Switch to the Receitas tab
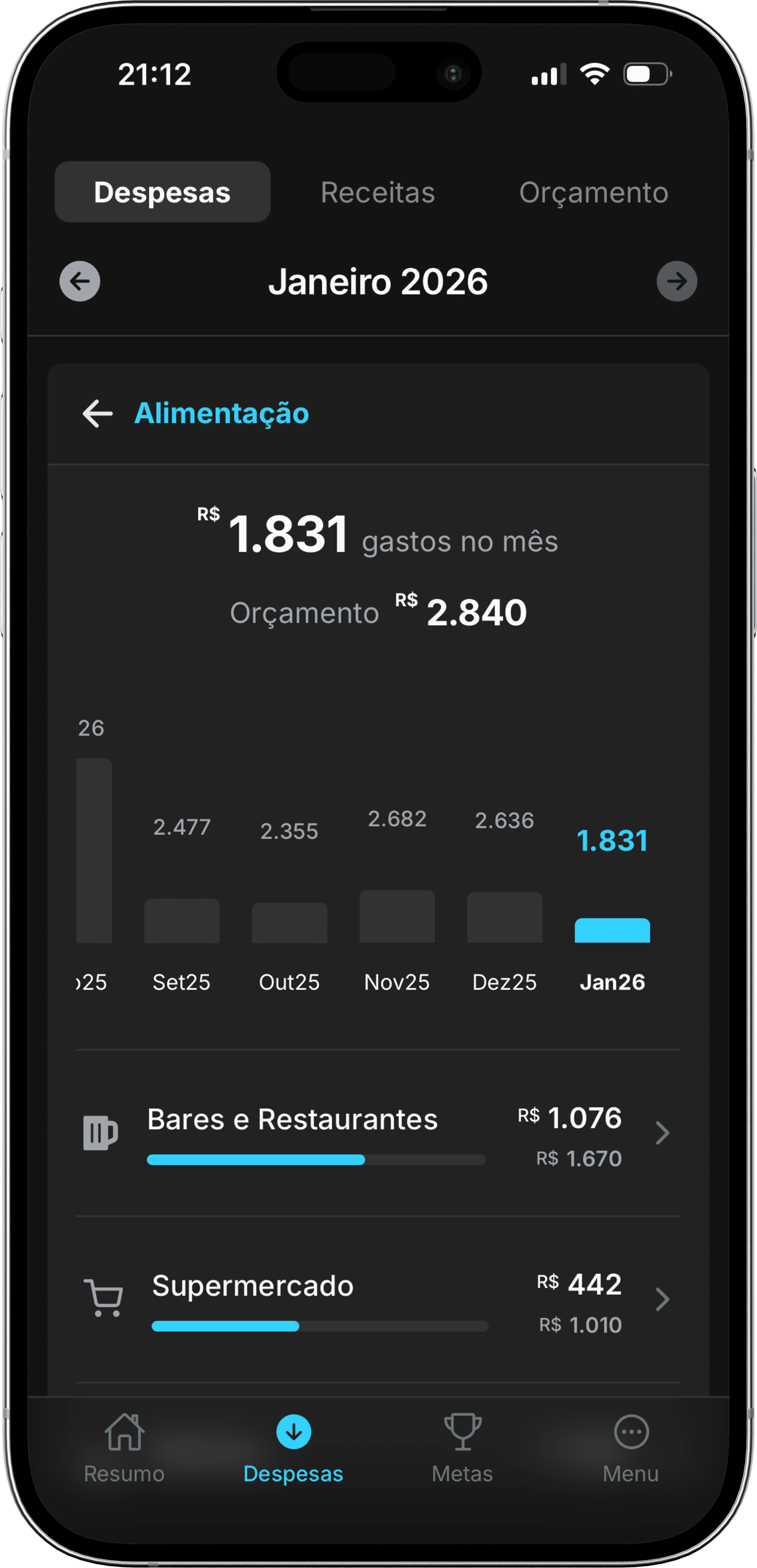 [x=378, y=192]
